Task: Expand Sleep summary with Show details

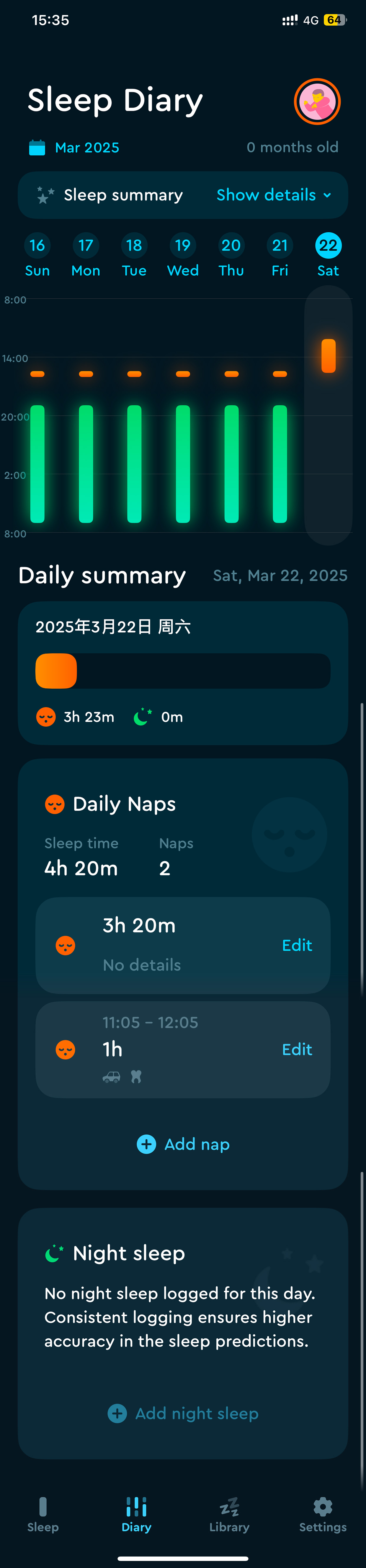Action: (273, 195)
